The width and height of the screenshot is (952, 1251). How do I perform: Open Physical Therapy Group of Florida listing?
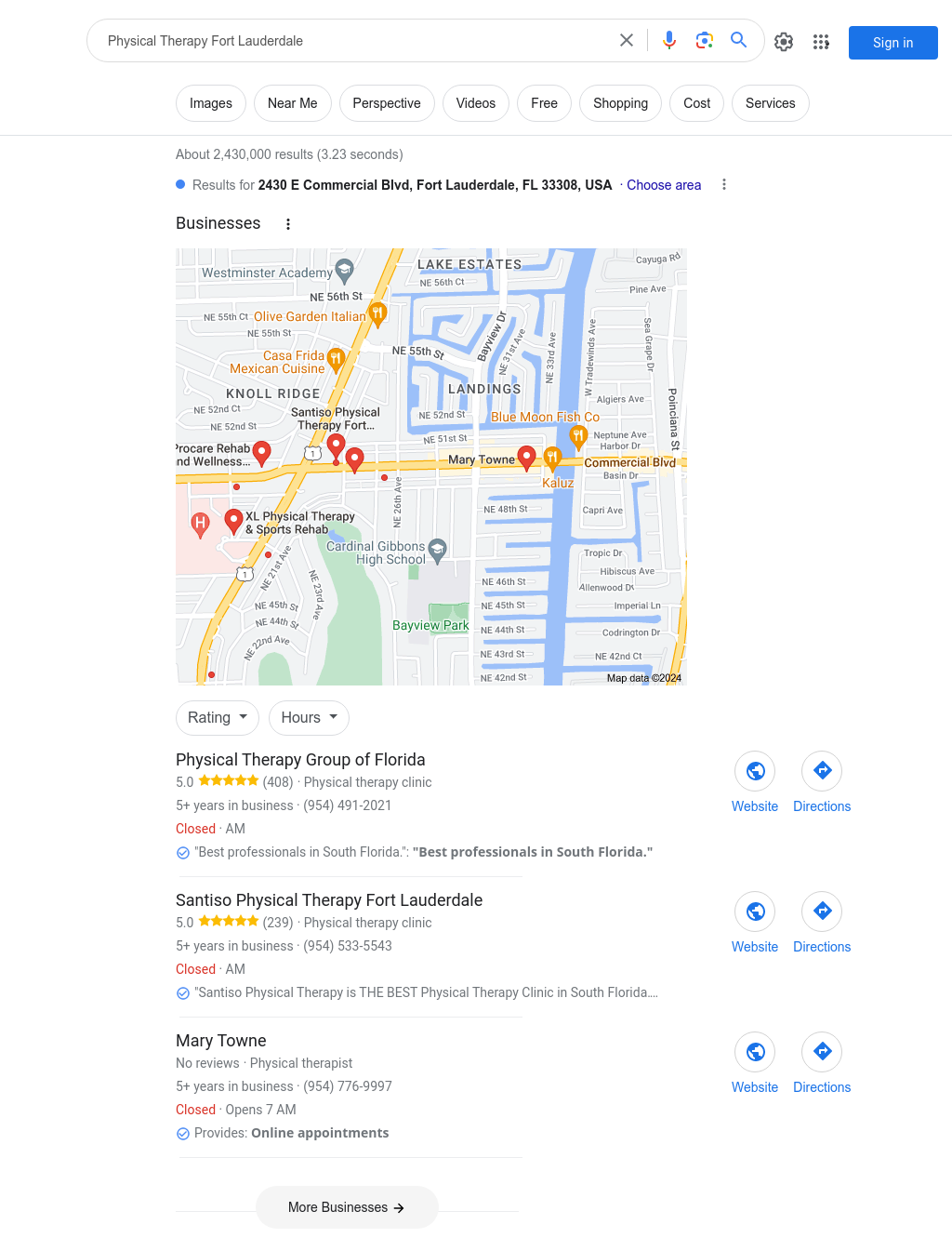(300, 760)
